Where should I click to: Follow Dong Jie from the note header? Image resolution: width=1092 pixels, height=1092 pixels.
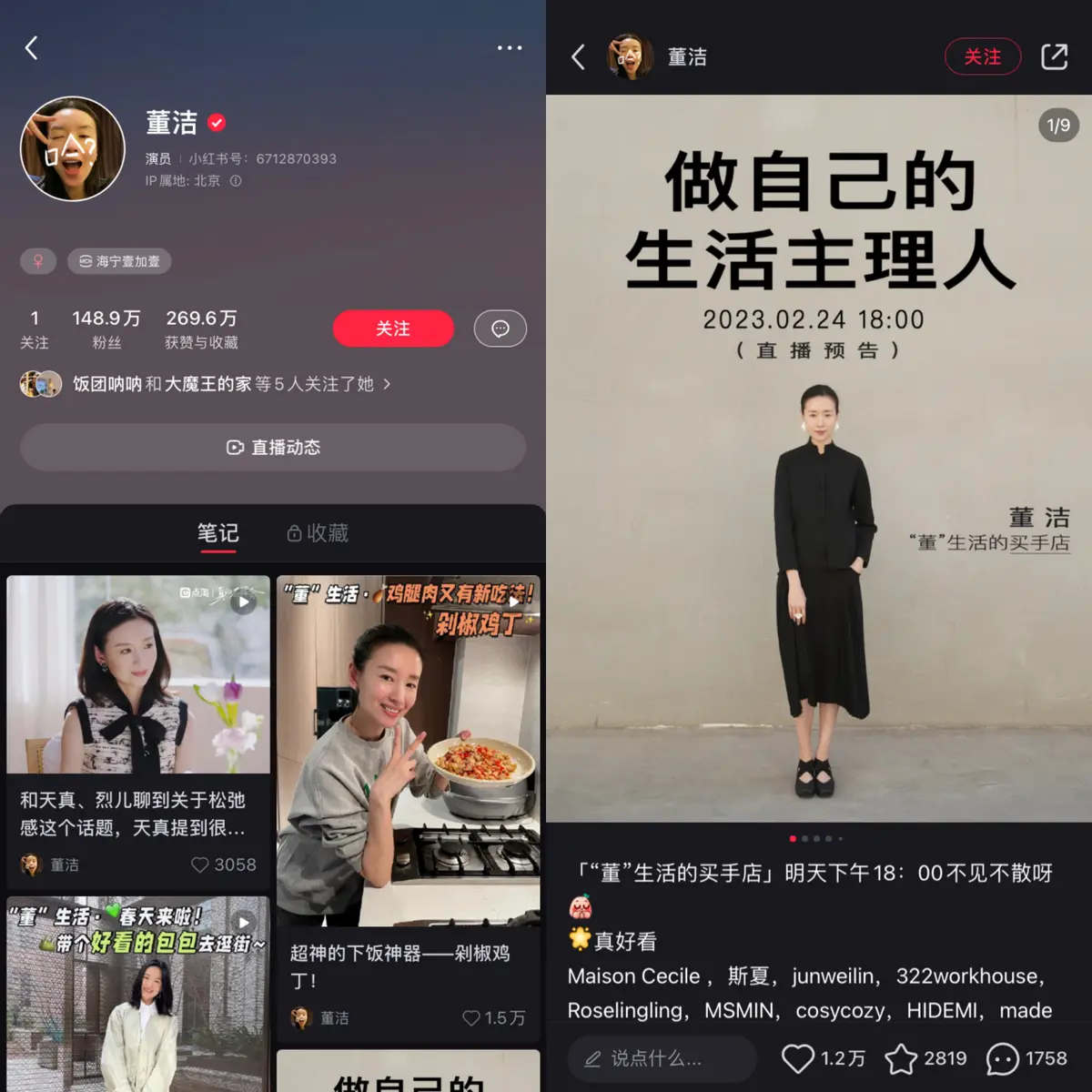982,57
